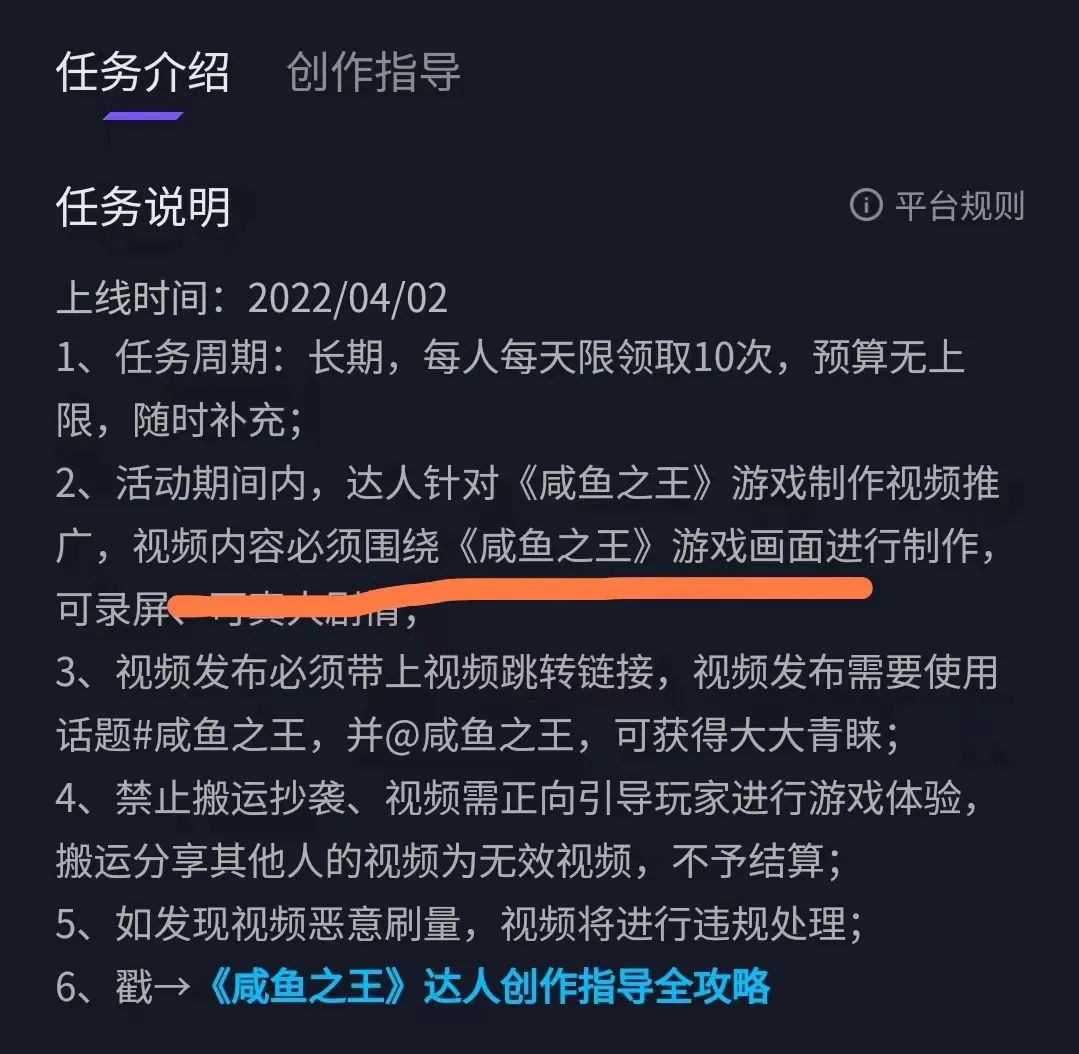Open the 《咸鱼之王》达人创作指导全攻略 link

coord(487,986)
